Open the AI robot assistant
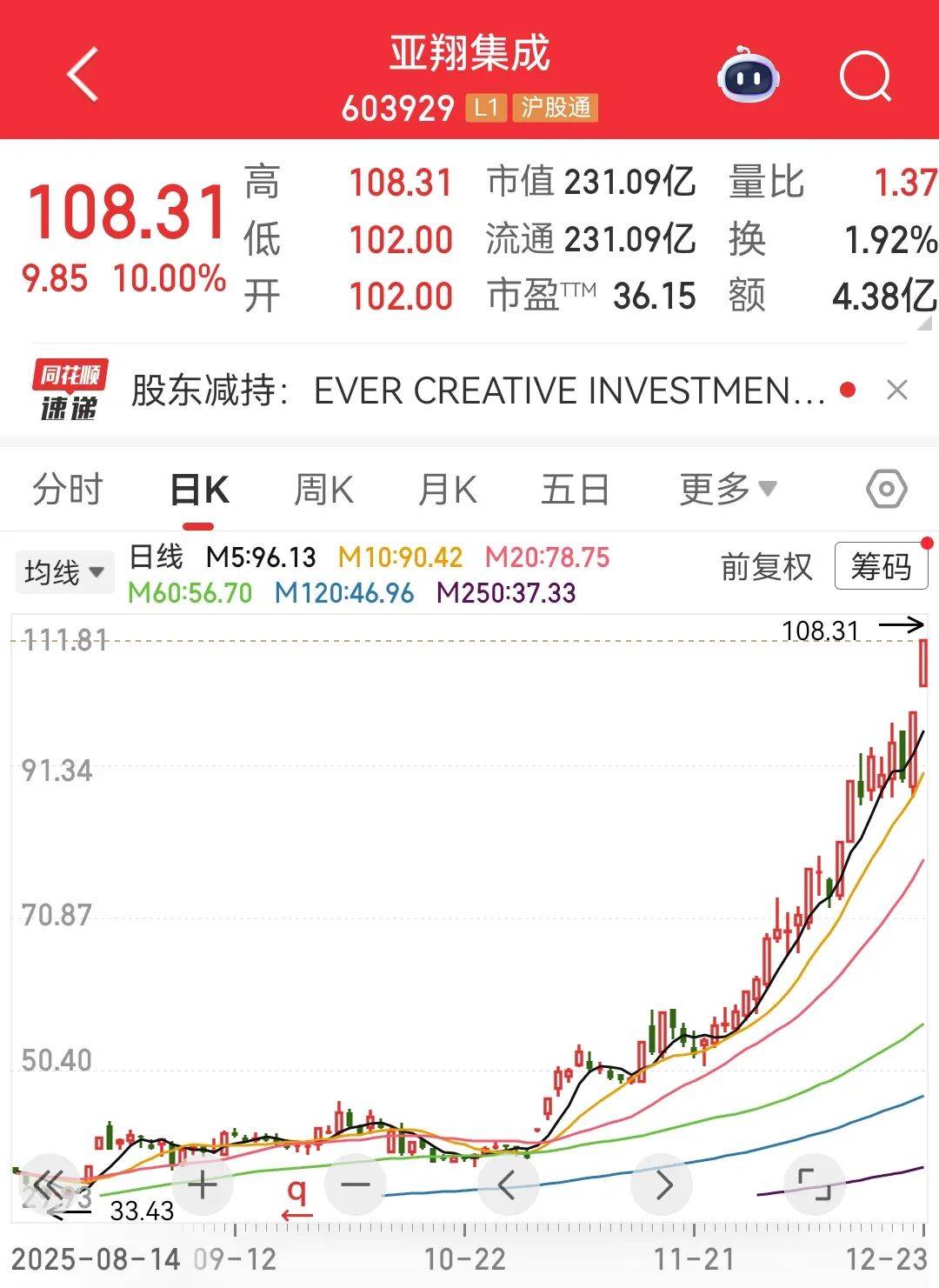939x1288 pixels. click(x=748, y=77)
